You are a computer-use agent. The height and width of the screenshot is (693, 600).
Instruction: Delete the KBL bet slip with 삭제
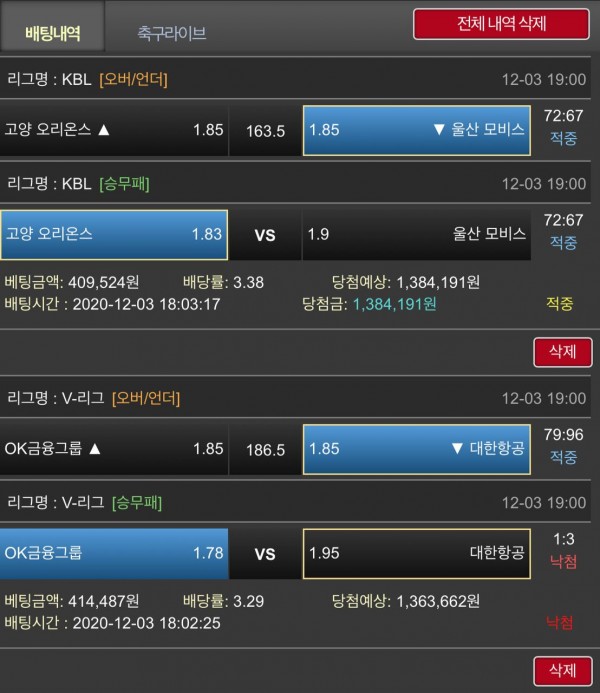tap(563, 352)
